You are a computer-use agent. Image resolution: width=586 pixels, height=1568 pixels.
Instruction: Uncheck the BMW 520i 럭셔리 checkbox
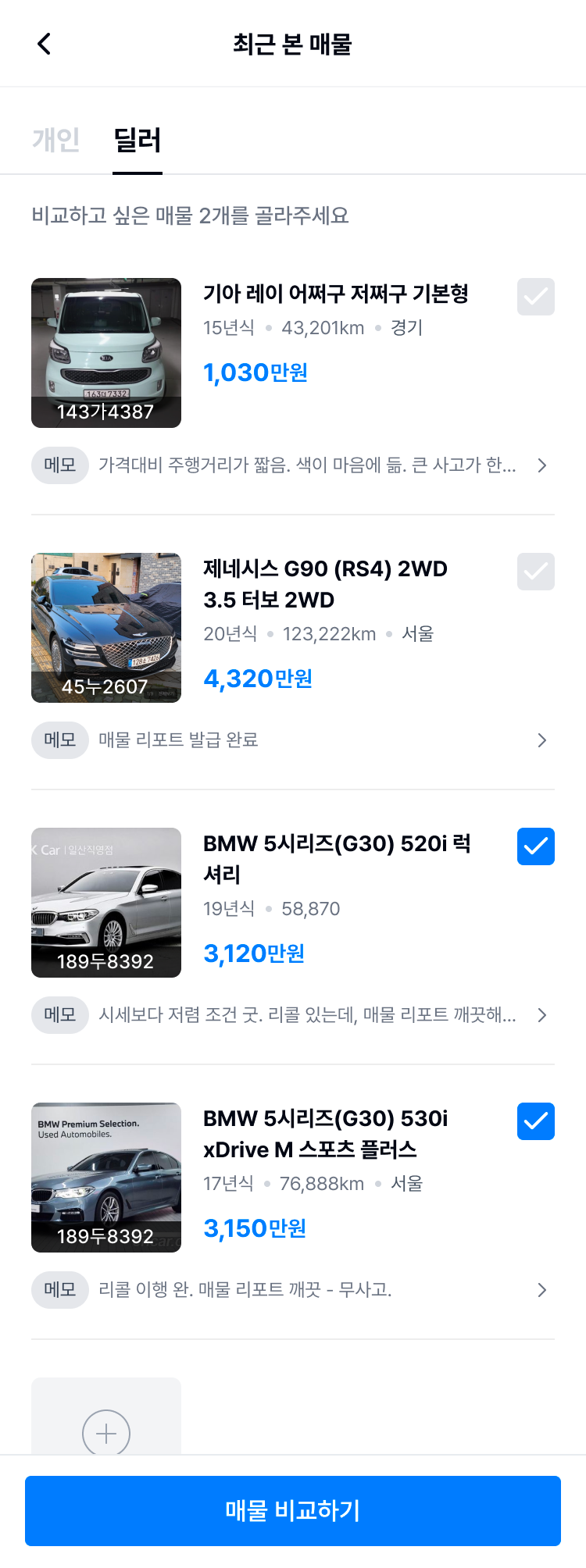(x=535, y=846)
